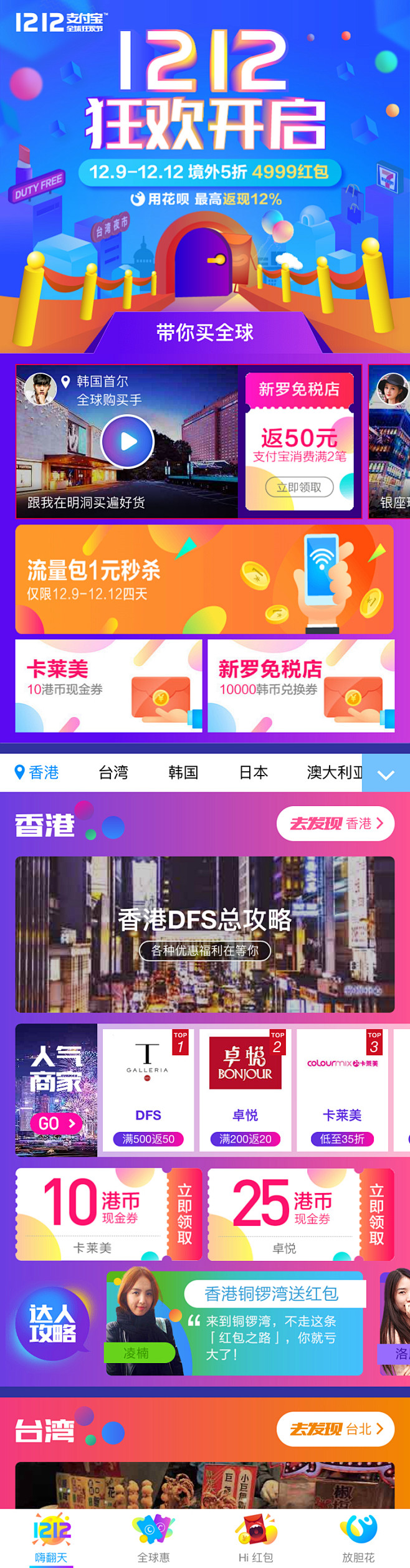Play the Seoul Myeongdong shopping video
The width and height of the screenshot is (410, 1568).
coord(128,442)
